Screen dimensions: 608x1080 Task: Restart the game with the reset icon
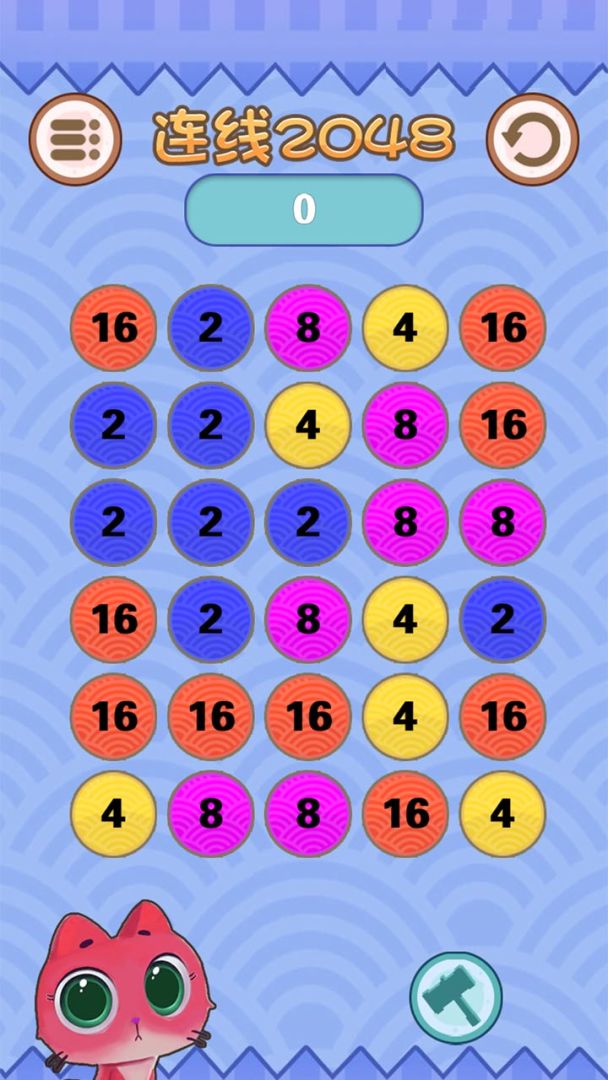coord(532,139)
